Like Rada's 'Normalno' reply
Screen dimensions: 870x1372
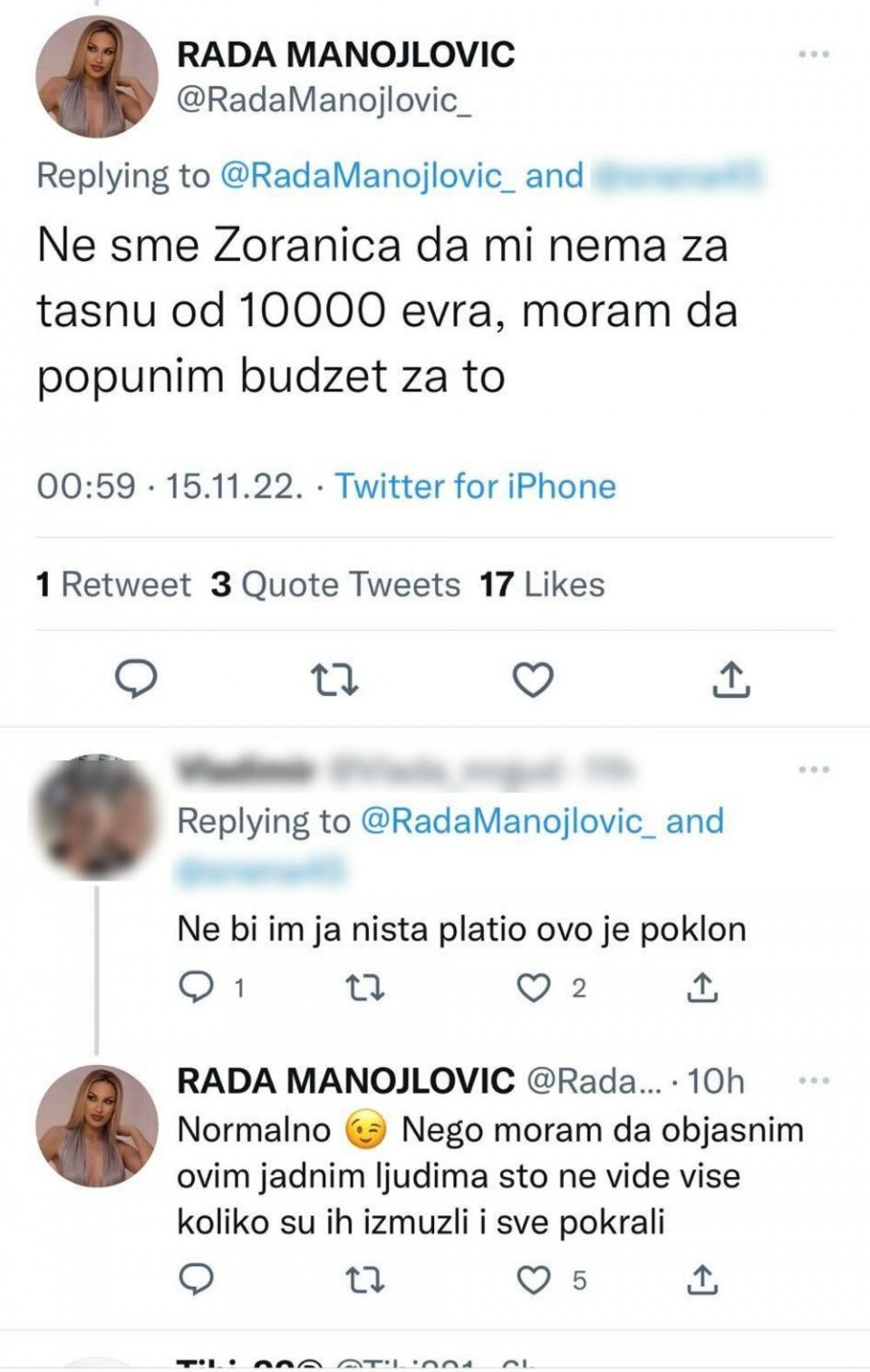coord(534,1279)
